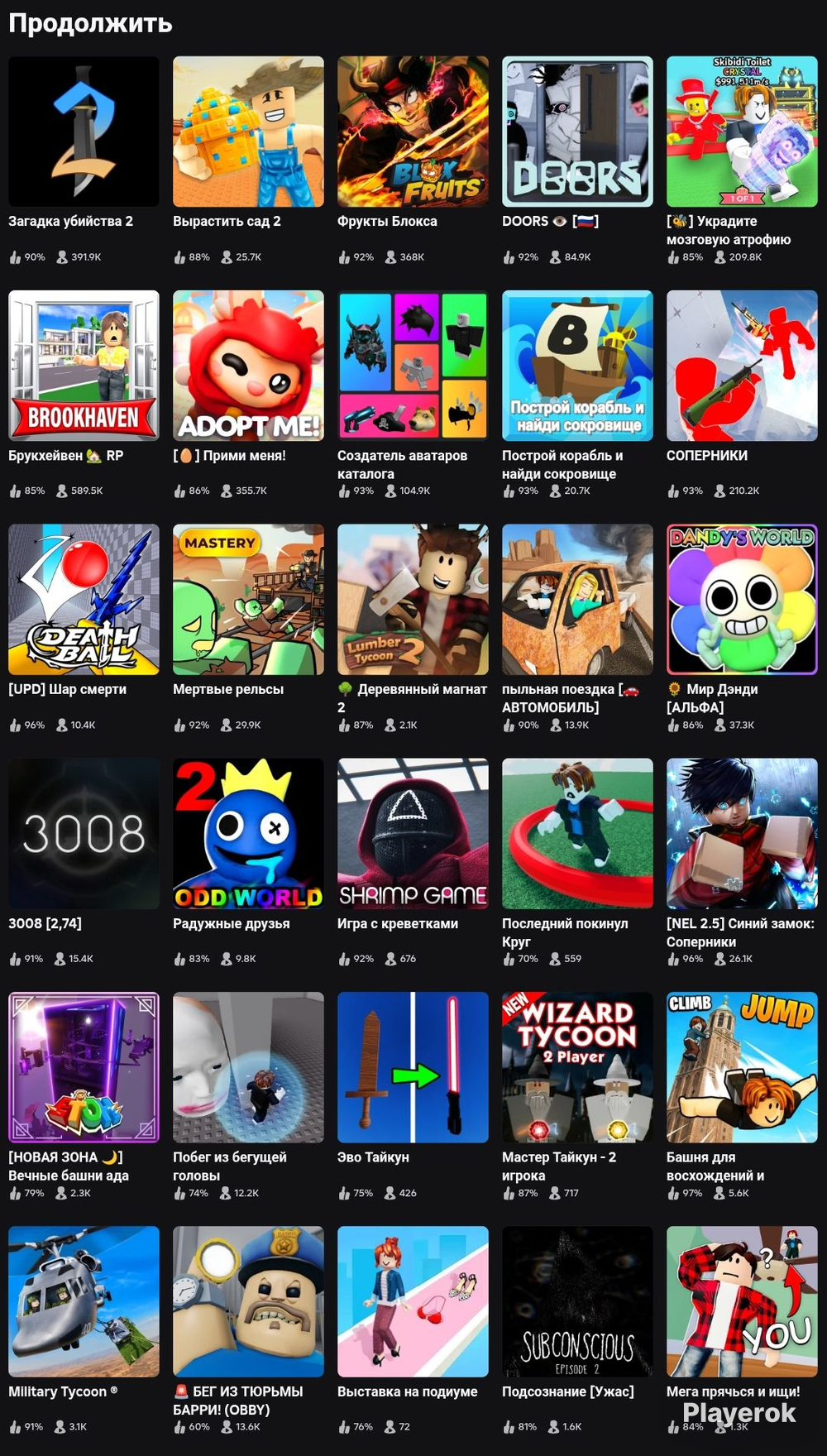Open Мир Дэнди [АЛЬФА] game
Viewport: 827px width, 1456px height.
(x=742, y=600)
